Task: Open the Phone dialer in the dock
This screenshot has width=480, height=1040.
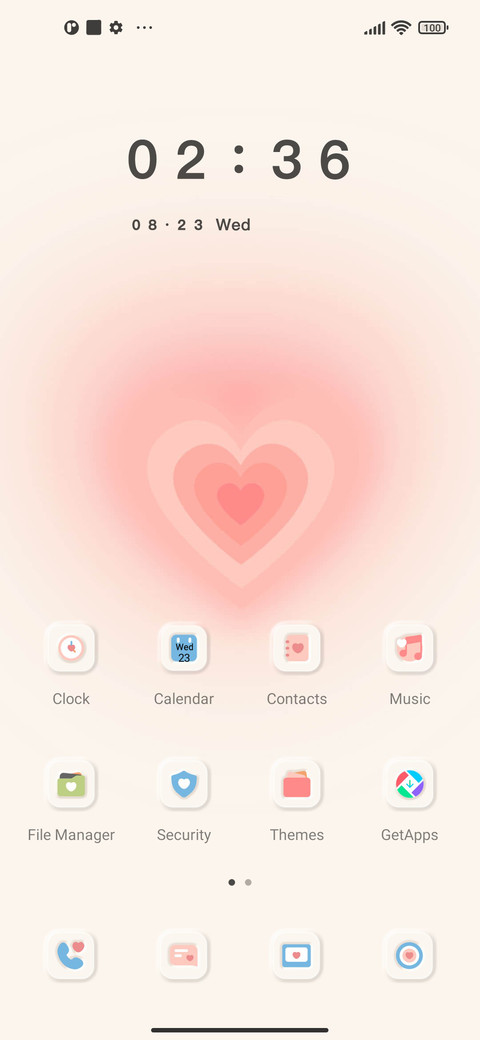Action: click(71, 955)
